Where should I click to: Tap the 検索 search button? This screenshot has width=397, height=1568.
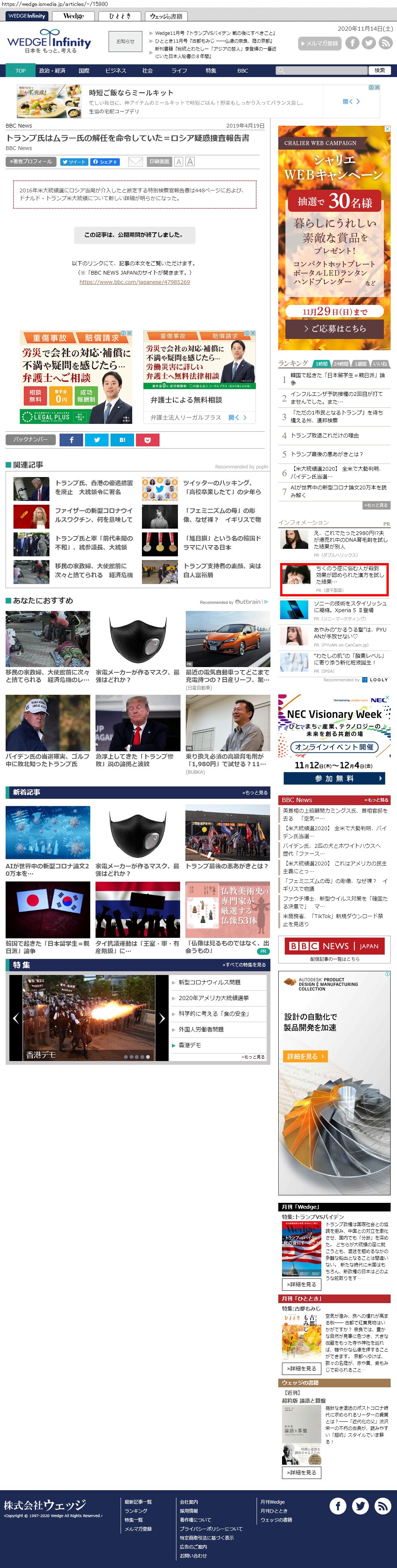pos(379,71)
